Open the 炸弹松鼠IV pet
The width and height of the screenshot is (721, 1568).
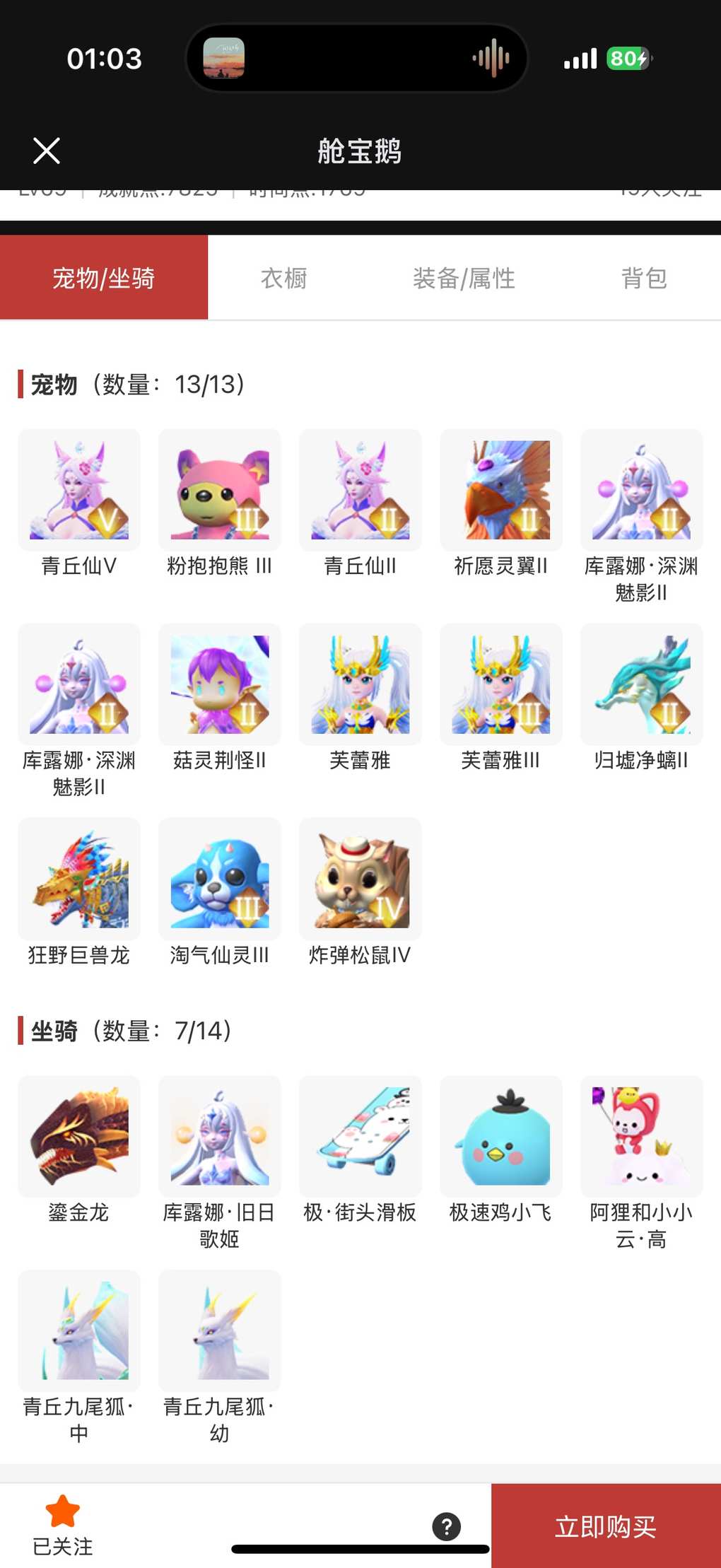point(360,879)
